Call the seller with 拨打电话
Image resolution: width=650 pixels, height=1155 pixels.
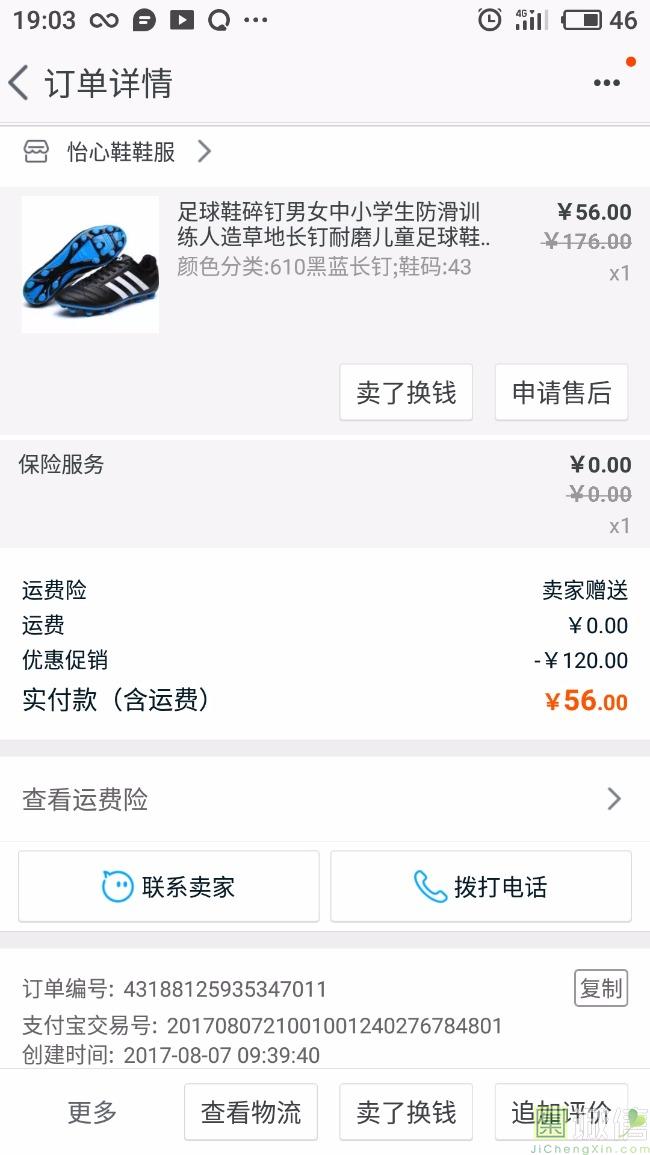point(481,886)
